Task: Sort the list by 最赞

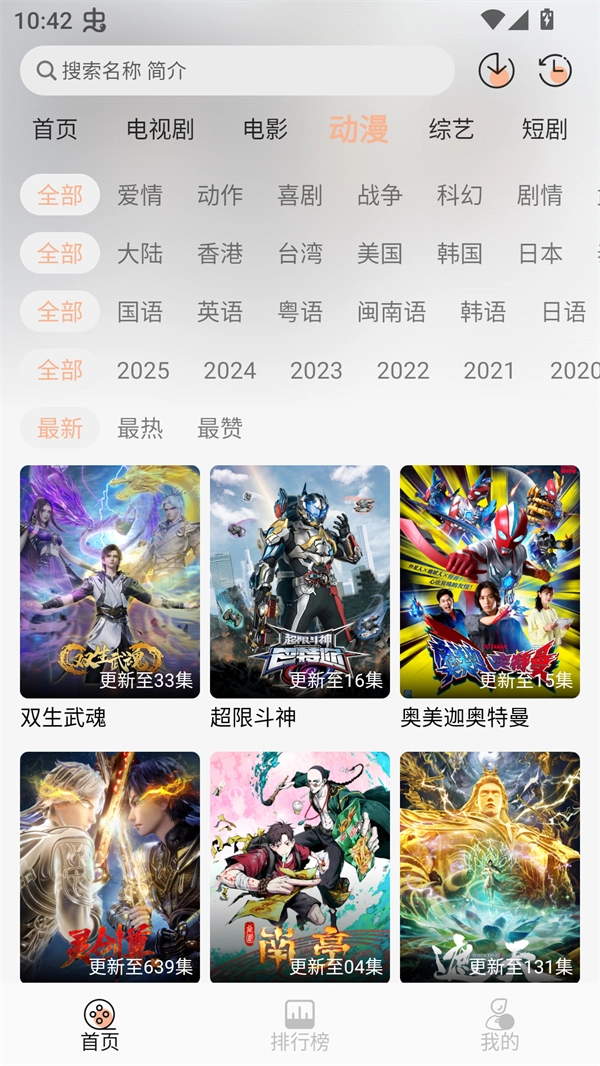Action: [220, 429]
